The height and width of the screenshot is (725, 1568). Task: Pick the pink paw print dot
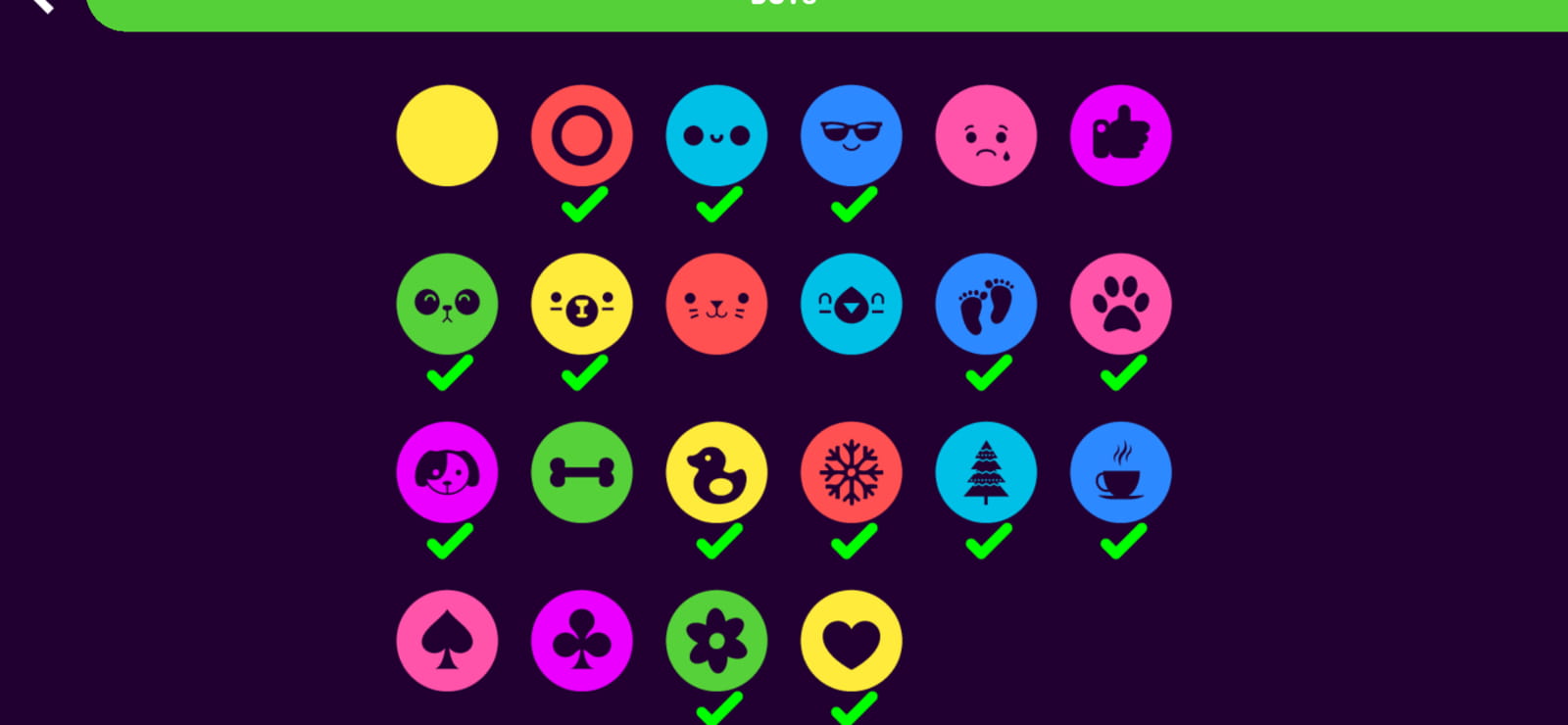click(1121, 304)
